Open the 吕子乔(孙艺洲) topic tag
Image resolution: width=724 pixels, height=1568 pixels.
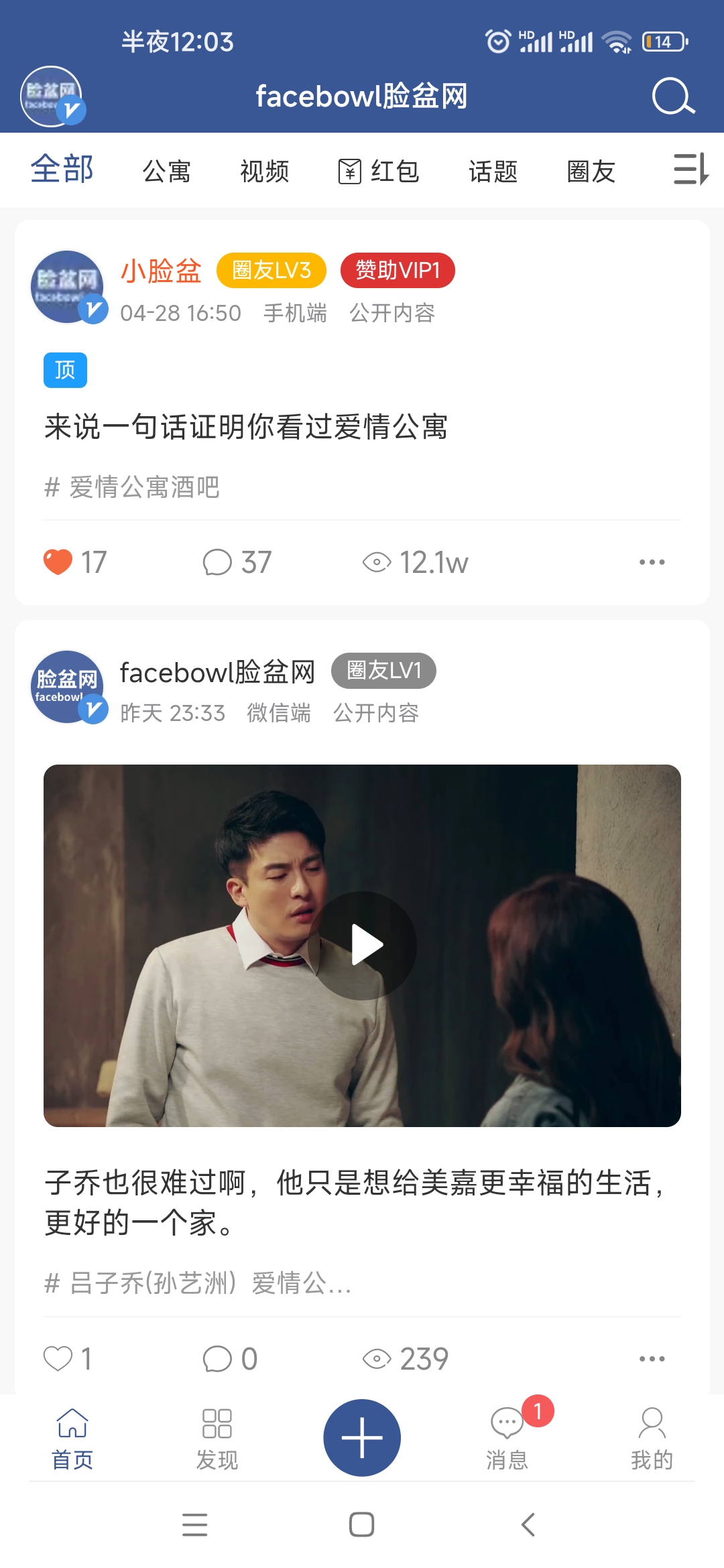coord(153,1283)
